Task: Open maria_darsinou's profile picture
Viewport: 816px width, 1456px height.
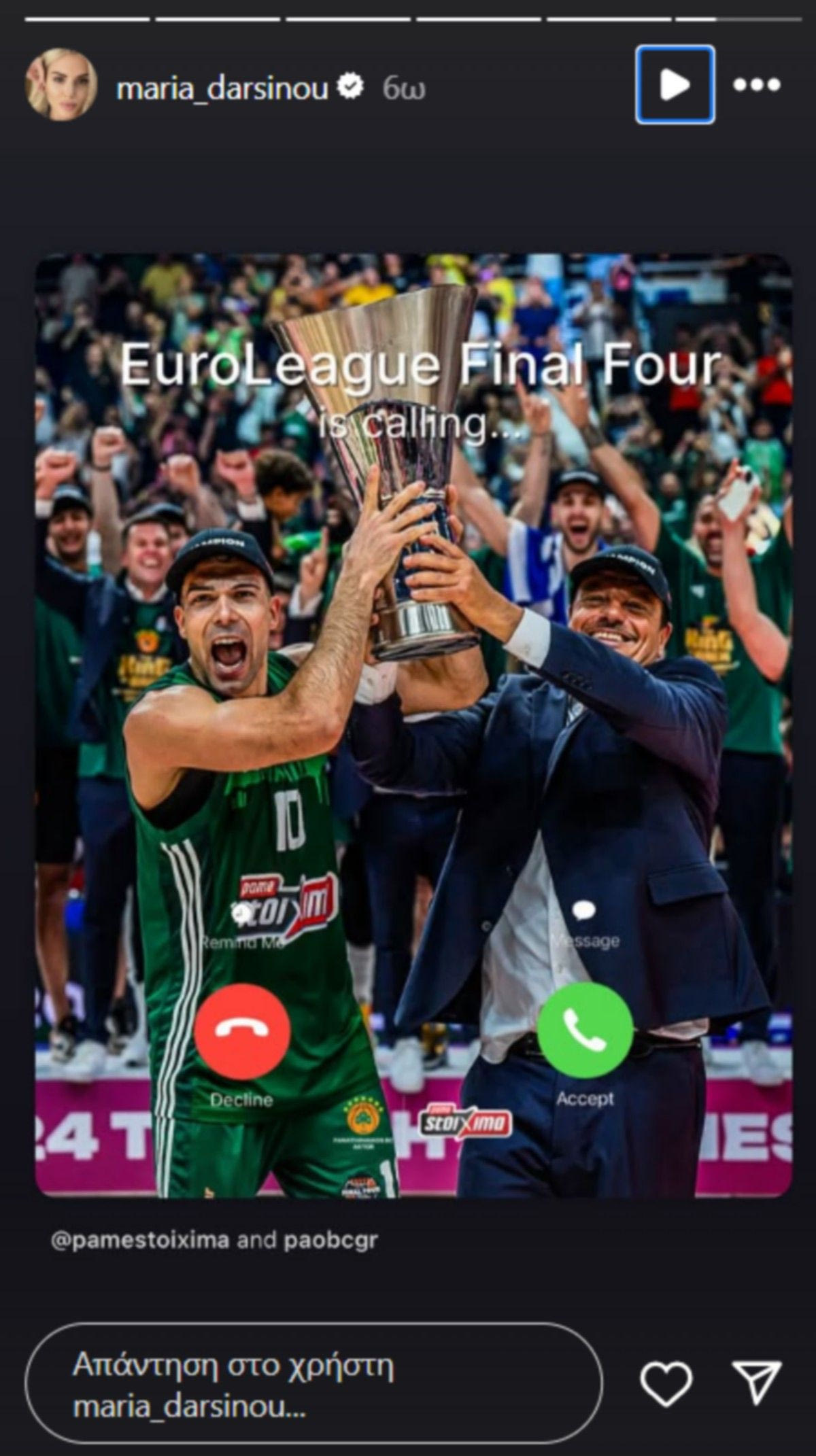Action: [61, 85]
